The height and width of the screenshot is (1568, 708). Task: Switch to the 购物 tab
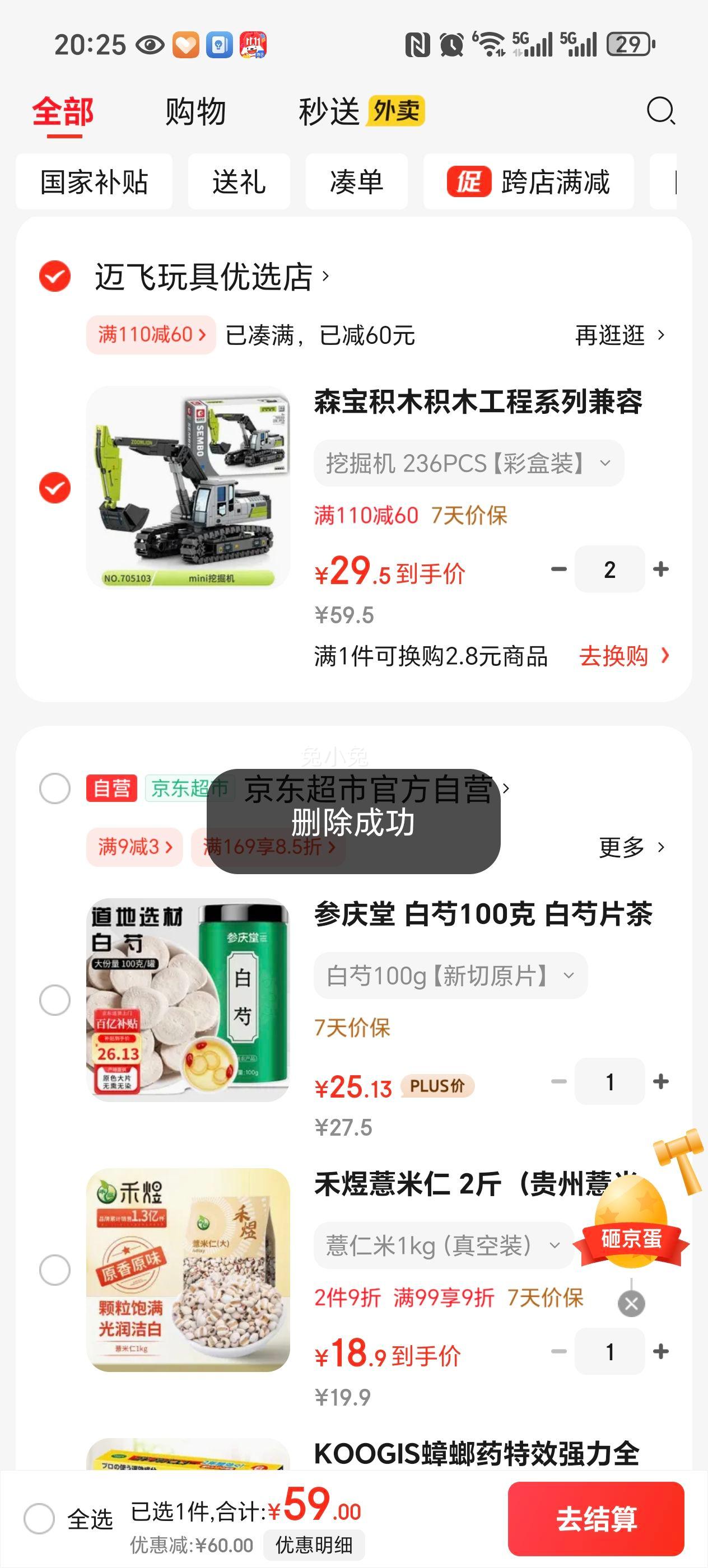[x=195, y=112]
